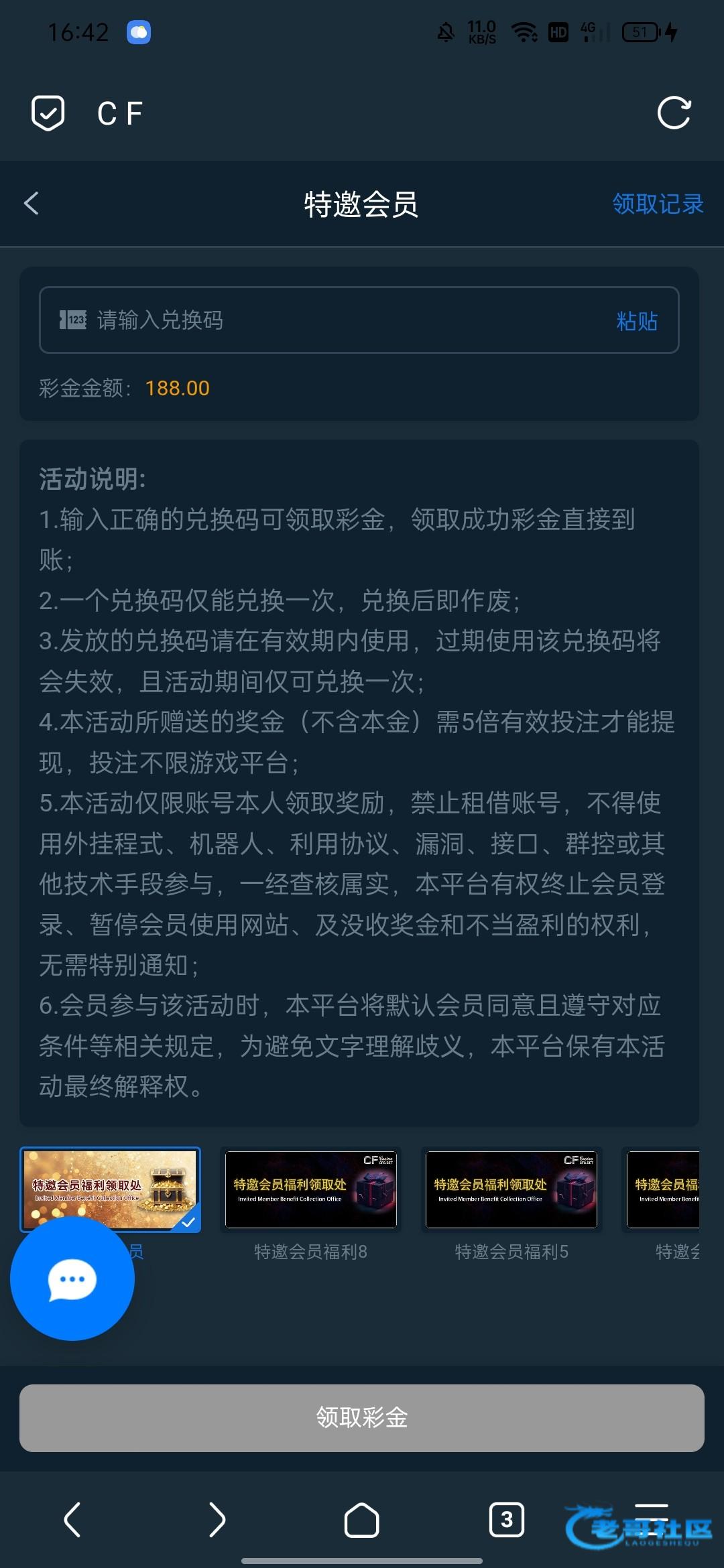Open 领取记录 claim history
This screenshot has width=724, height=1568.
[x=658, y=204]
